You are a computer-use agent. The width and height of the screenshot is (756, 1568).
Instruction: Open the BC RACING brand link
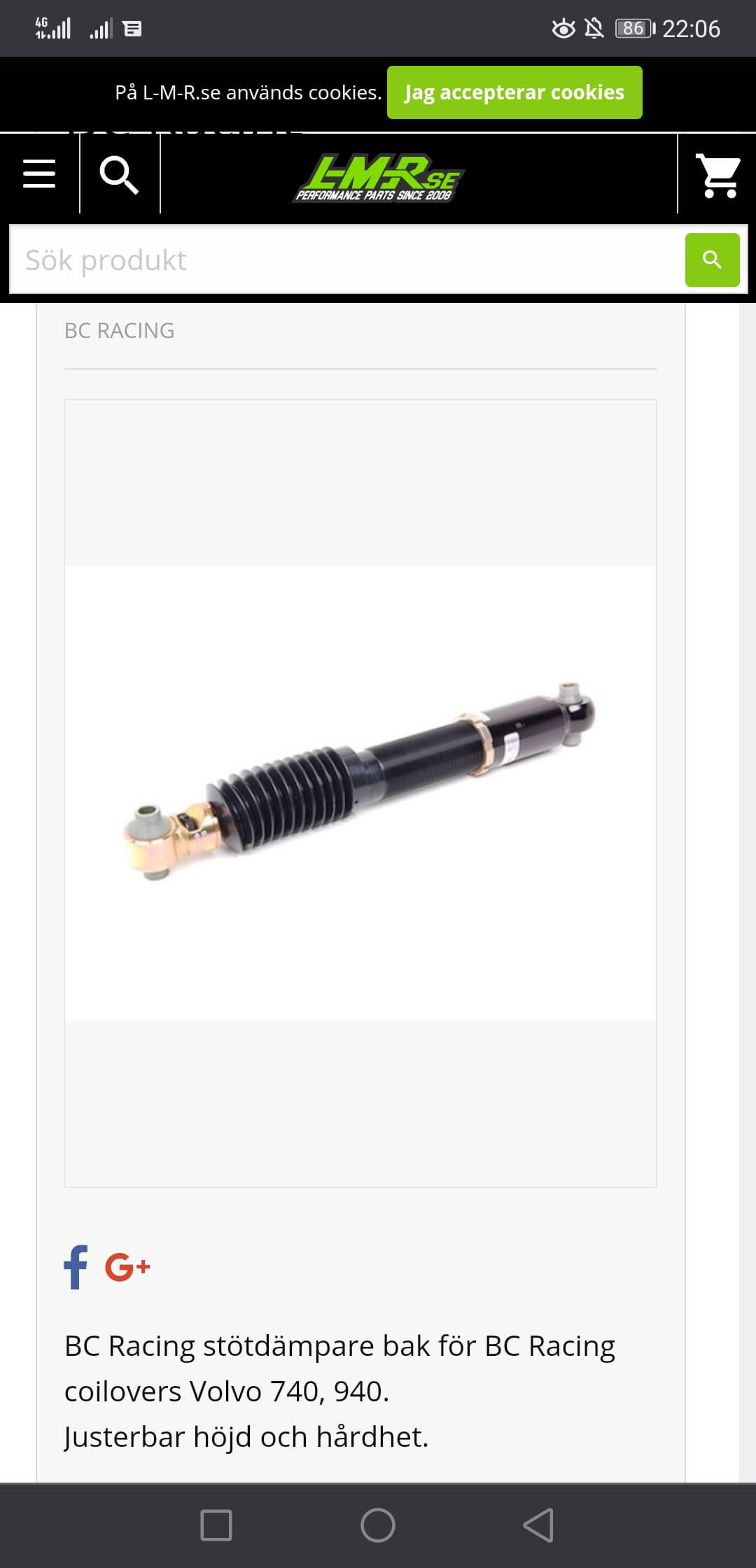pyautogui.click(x=119, y=330)
